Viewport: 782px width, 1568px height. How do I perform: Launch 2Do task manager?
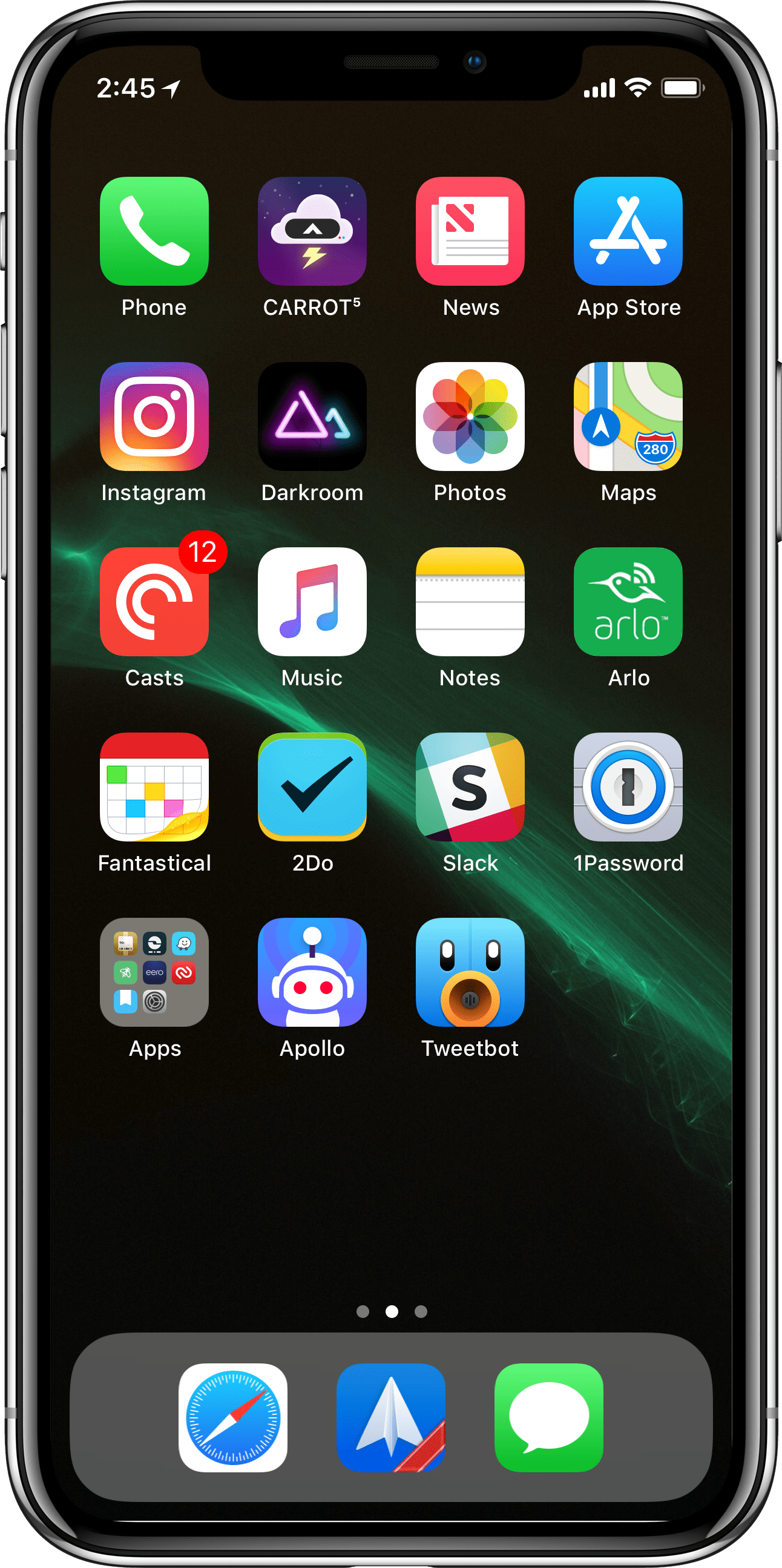312,786
